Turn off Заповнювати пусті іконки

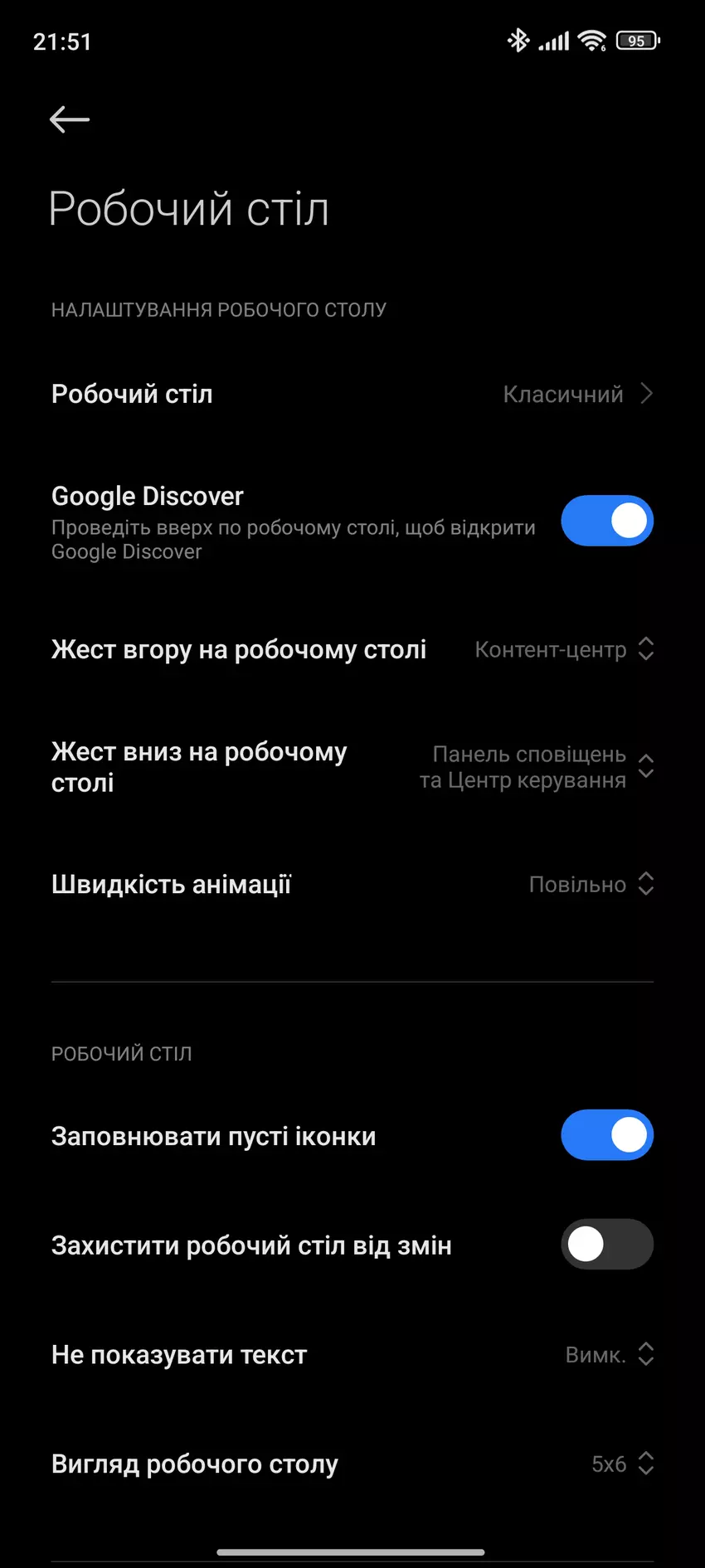point(606,1135)
